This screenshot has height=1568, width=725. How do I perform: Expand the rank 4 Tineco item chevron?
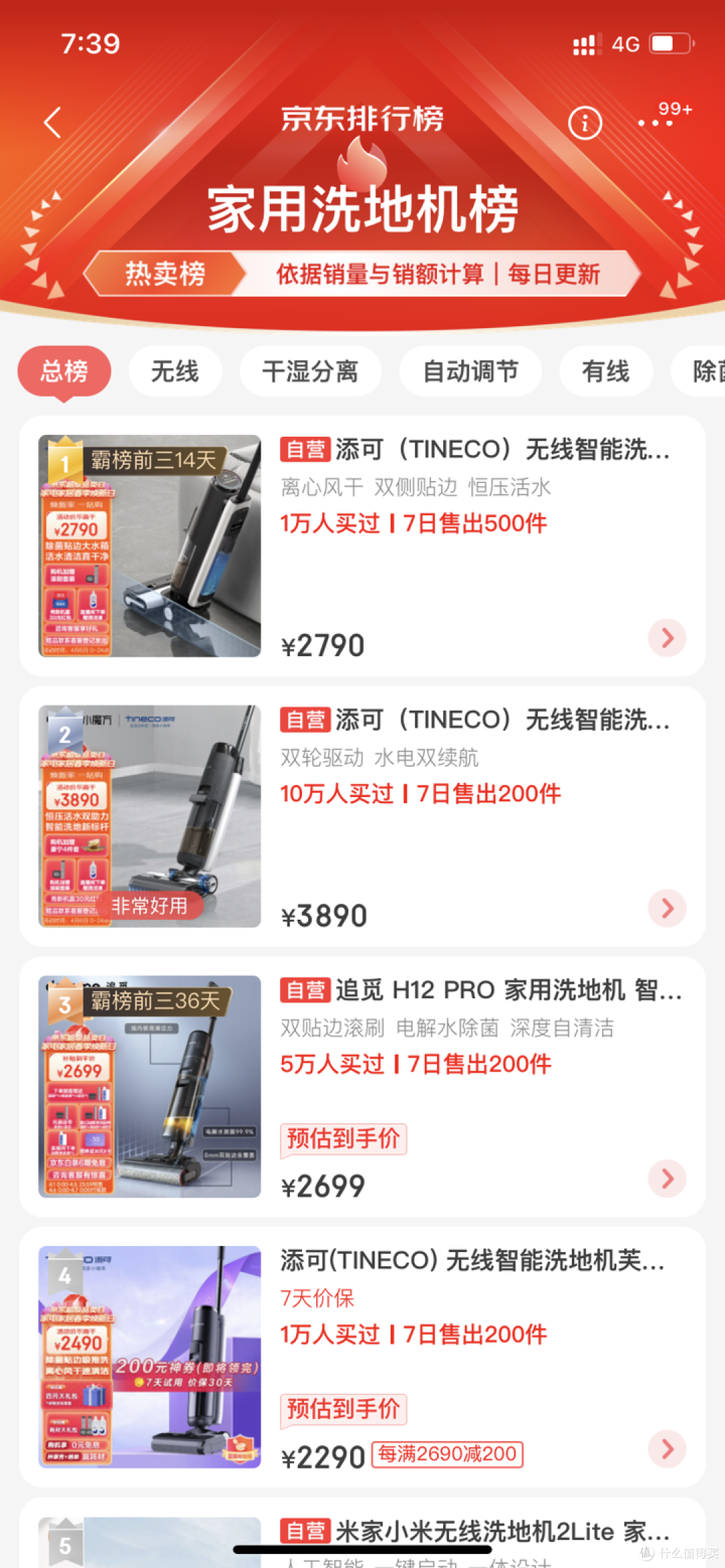click(x=667, y=1449)
